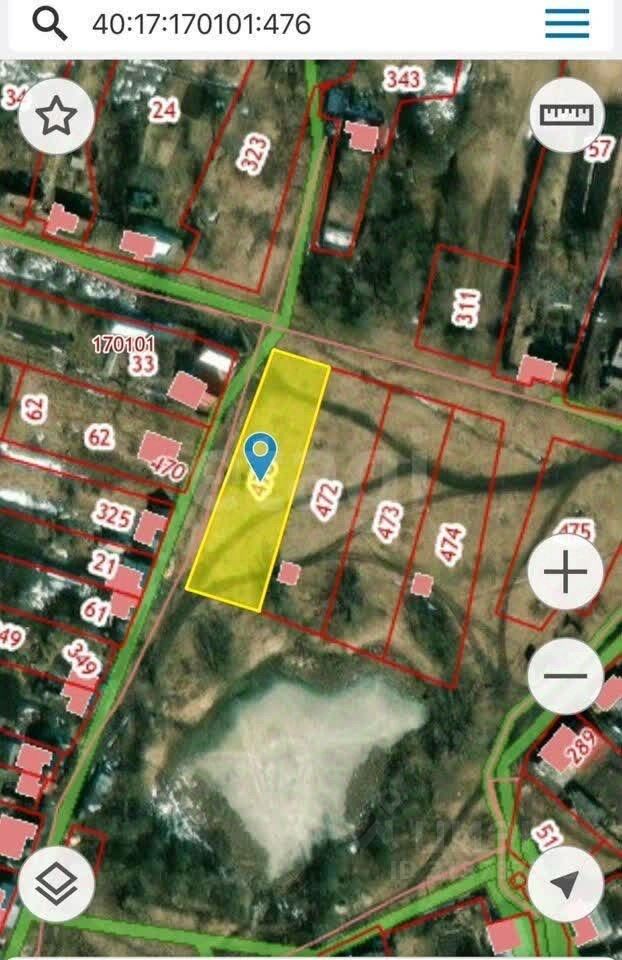Open the map layers selector

click(x=57, y=883)
